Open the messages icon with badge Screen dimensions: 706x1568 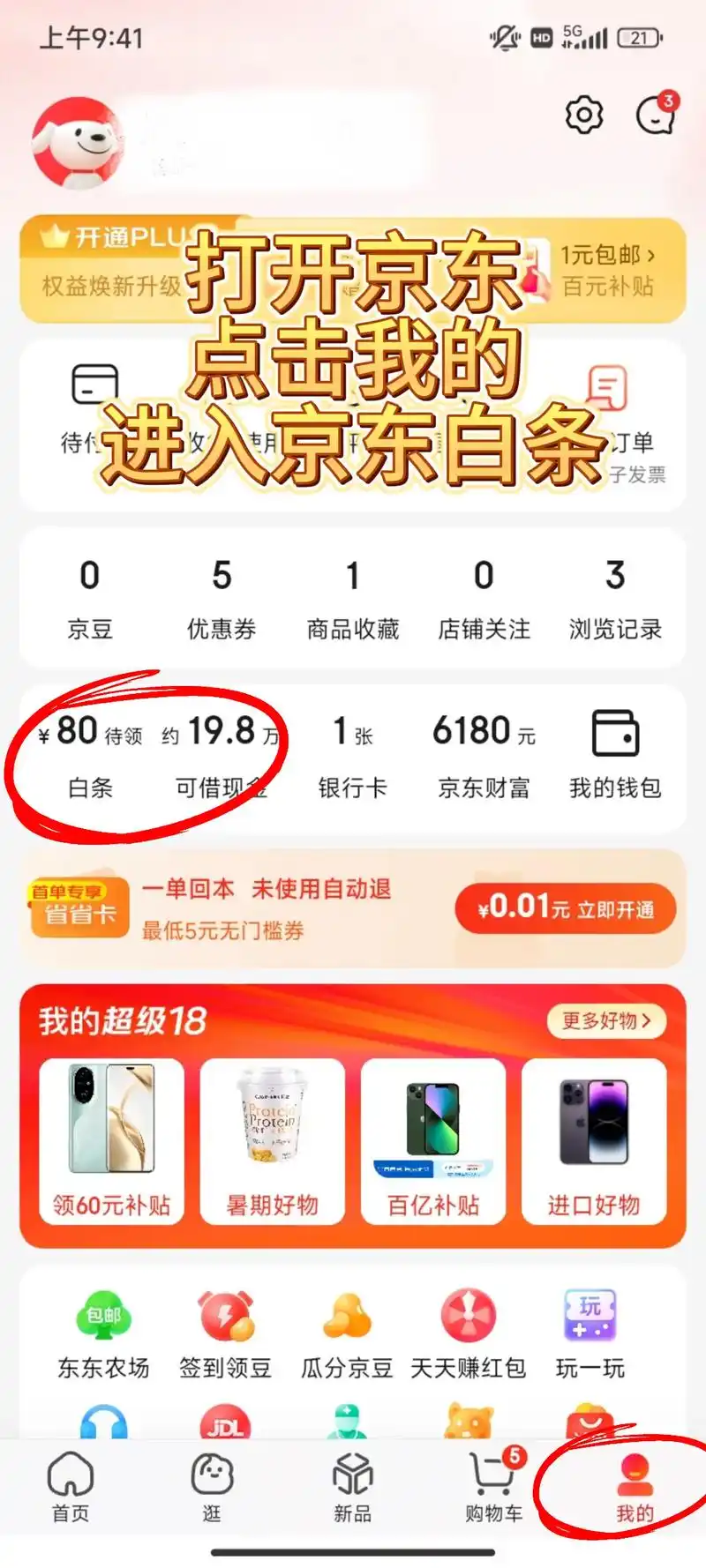[655, 115]
